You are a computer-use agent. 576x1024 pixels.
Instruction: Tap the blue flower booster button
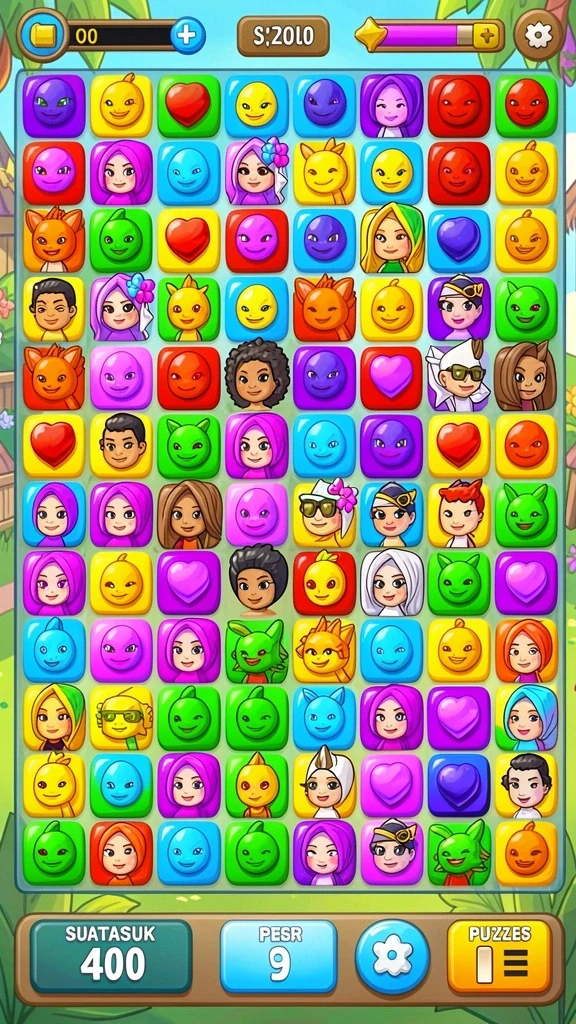click(392, 957)
